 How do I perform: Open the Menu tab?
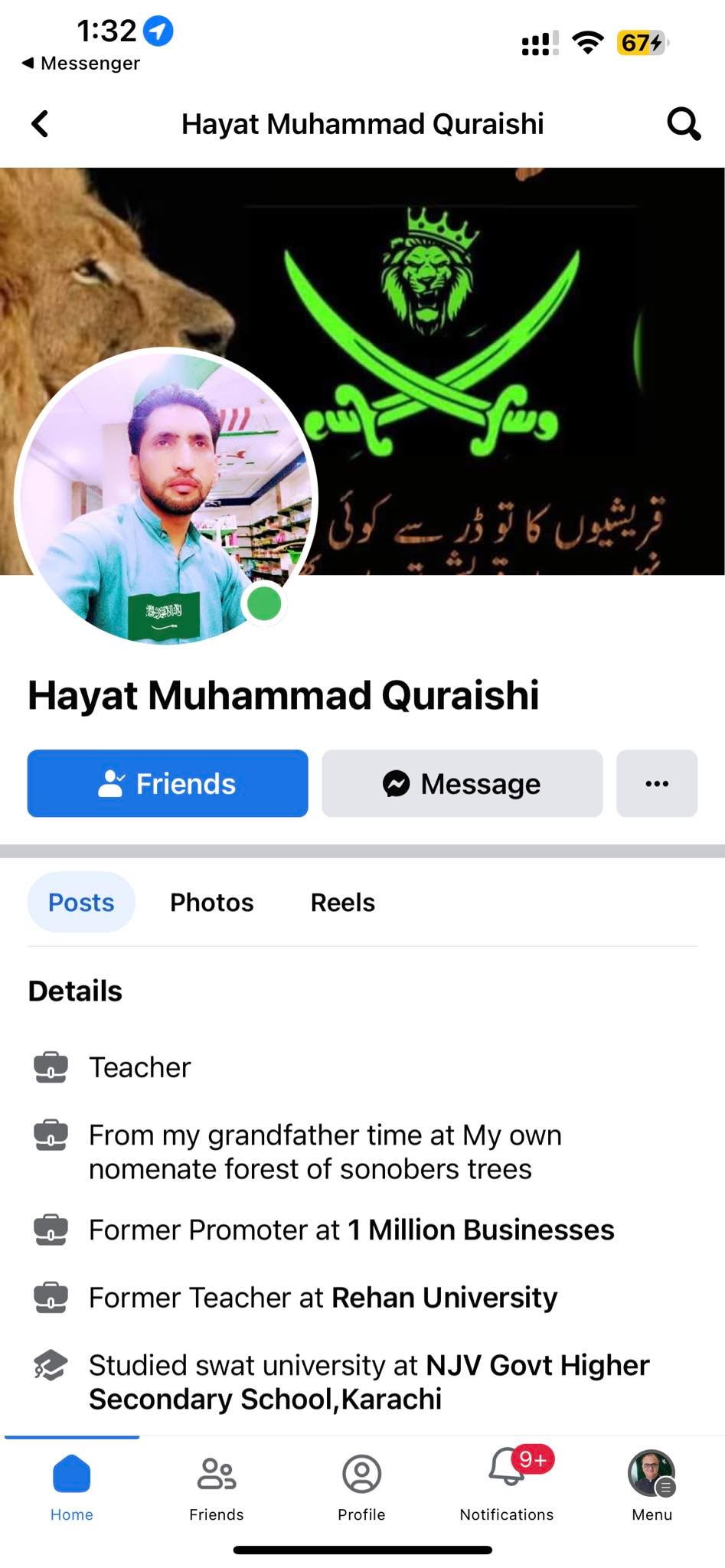652,1487
